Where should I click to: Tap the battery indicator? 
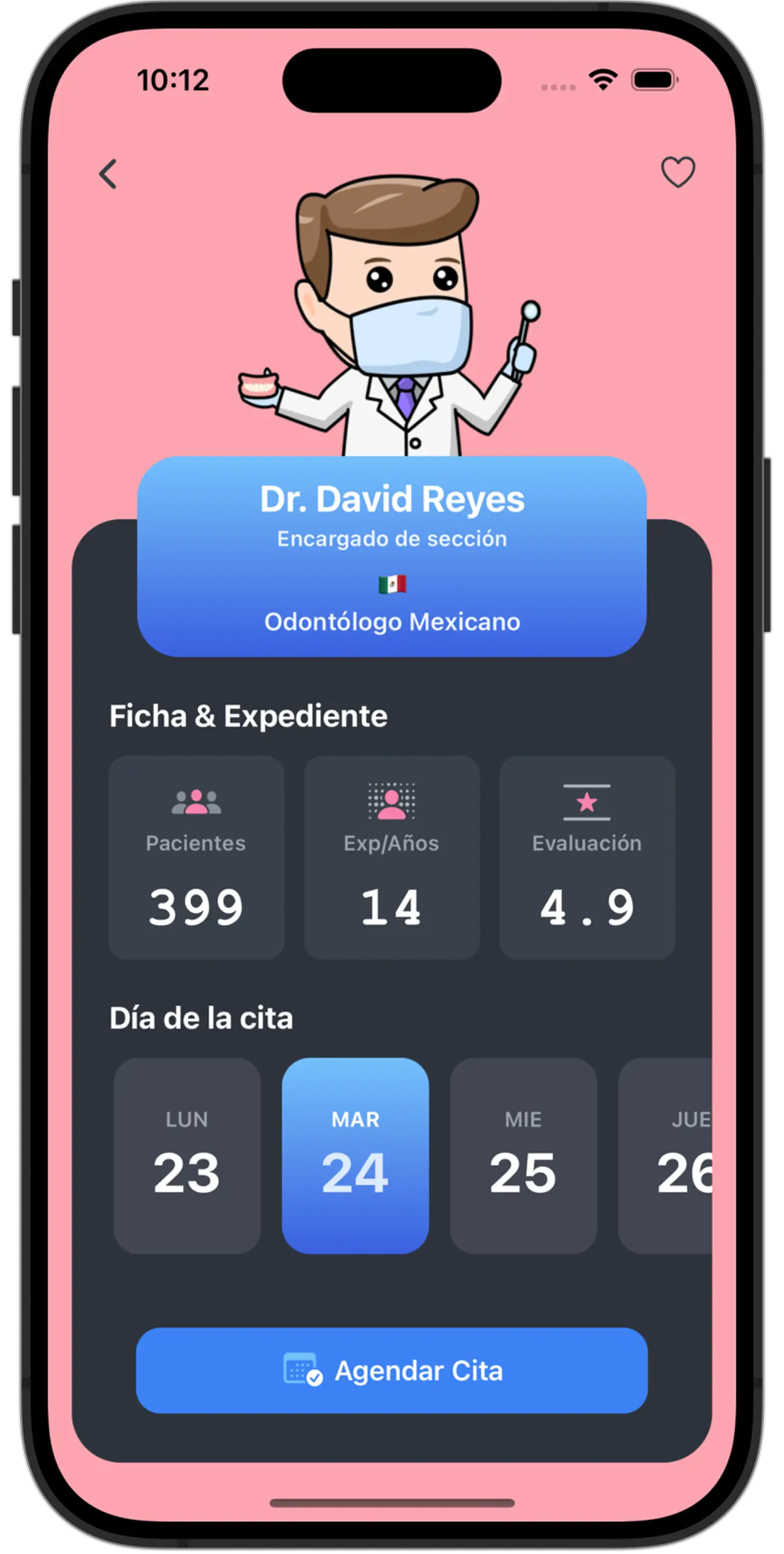tap(654, 78)
